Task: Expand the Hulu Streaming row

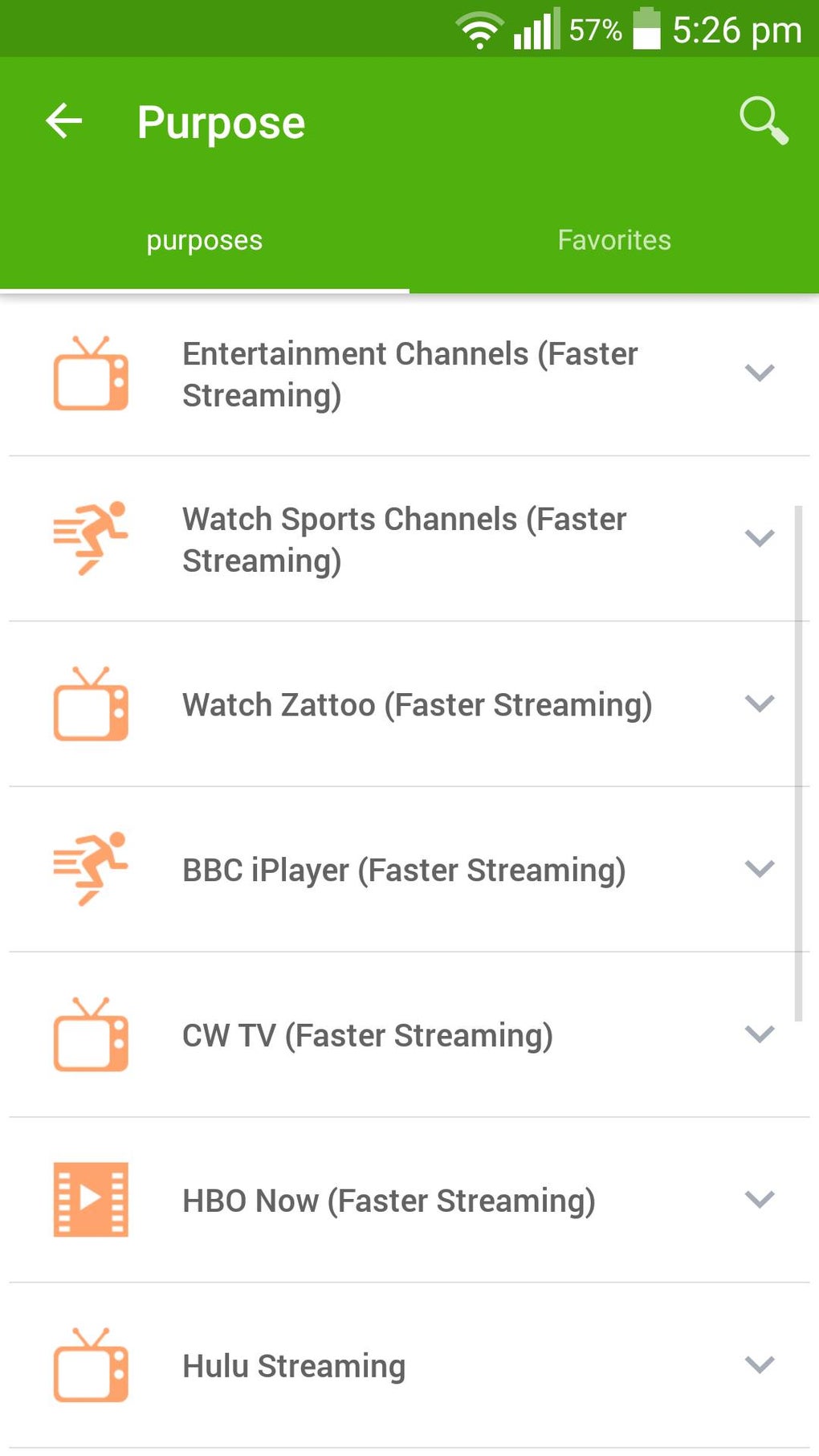Action: click(x=759, y=1365)
